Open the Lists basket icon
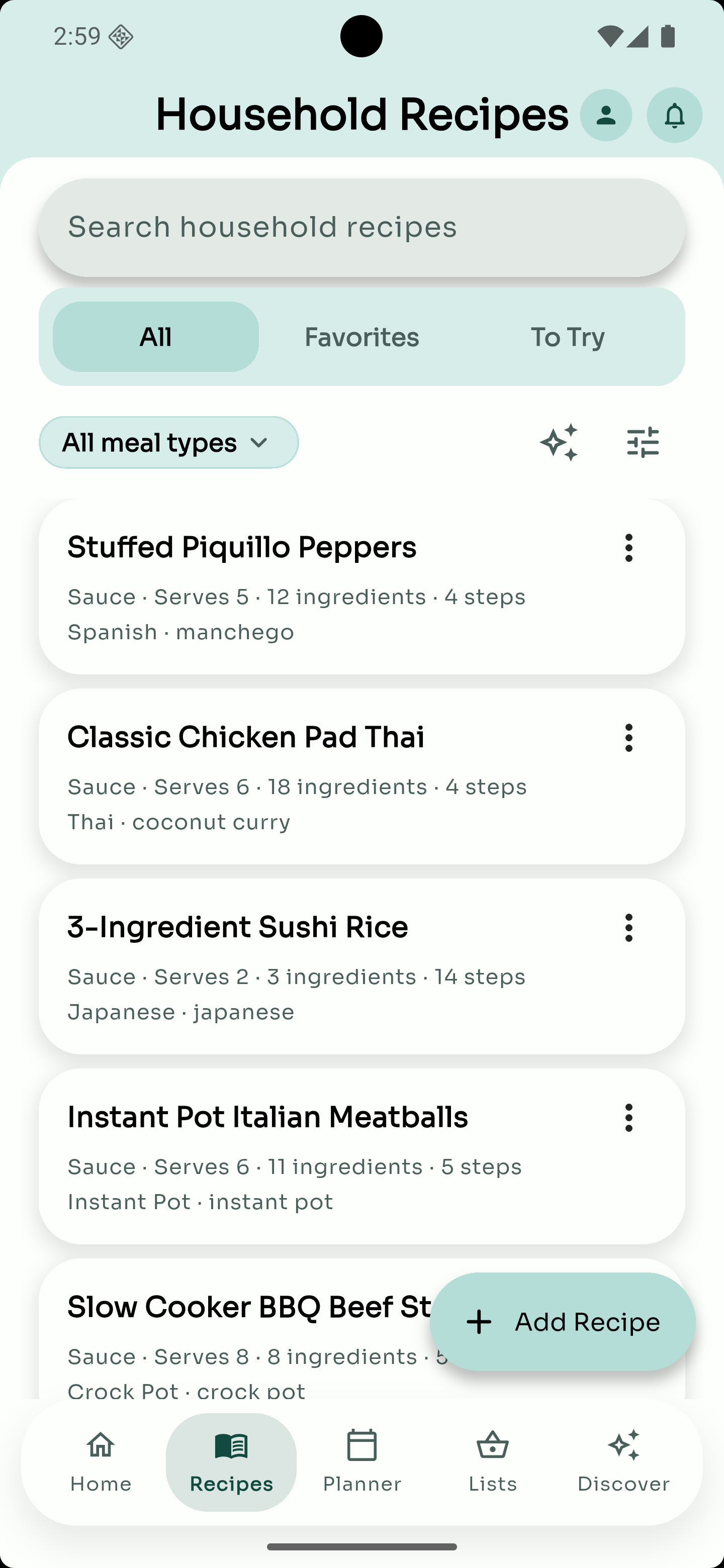Image resolution: width=724 pixels, height=1568 pixels. [492, 1461]
